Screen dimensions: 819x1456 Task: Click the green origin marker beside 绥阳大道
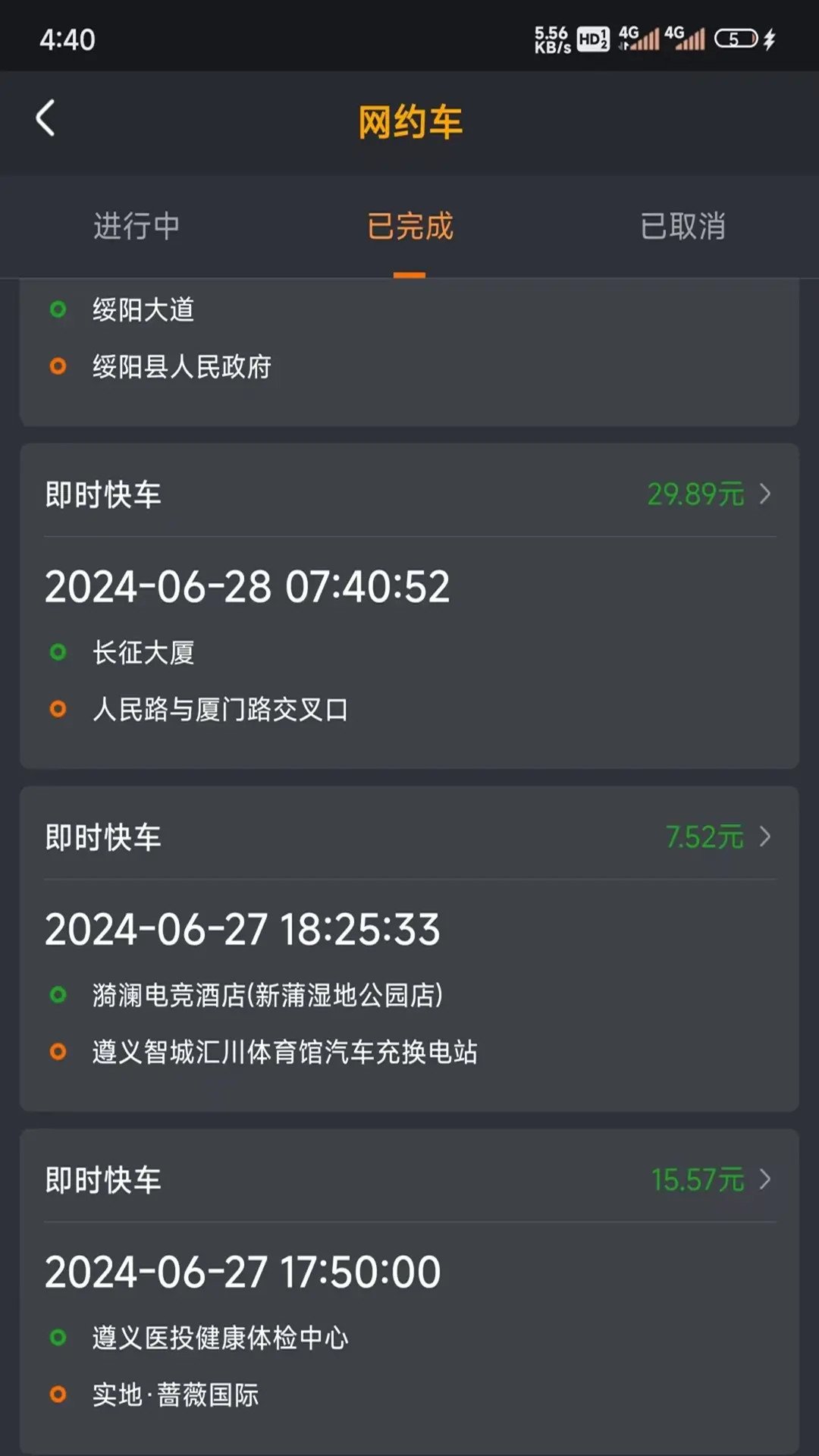pos(58,309)
